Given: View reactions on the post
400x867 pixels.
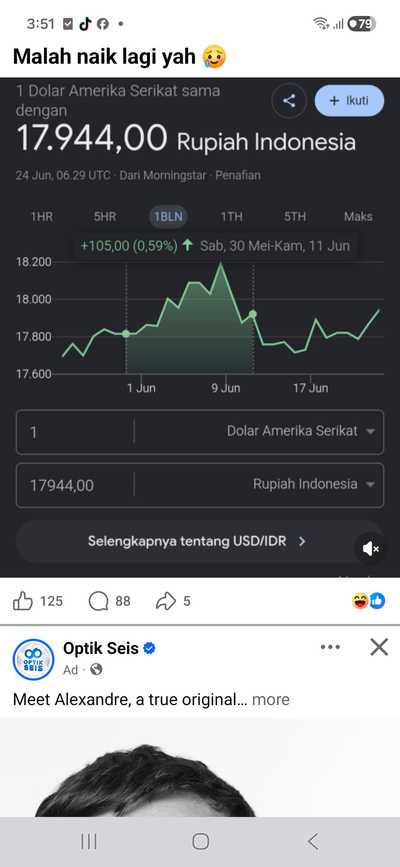Looking at the screenshot, I should click(x=368, y=601).
